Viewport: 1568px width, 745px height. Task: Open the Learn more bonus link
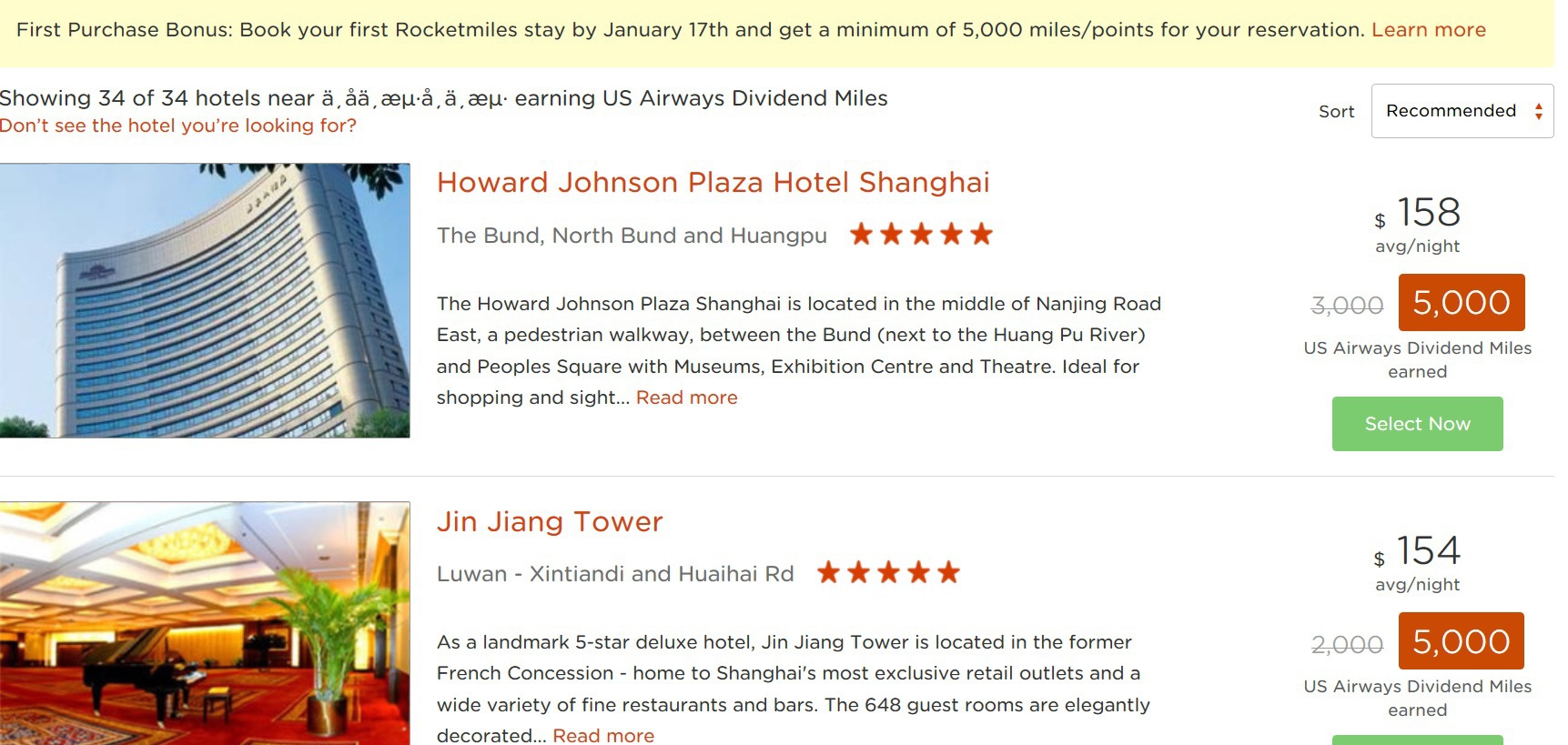(x=1428, y=30)
